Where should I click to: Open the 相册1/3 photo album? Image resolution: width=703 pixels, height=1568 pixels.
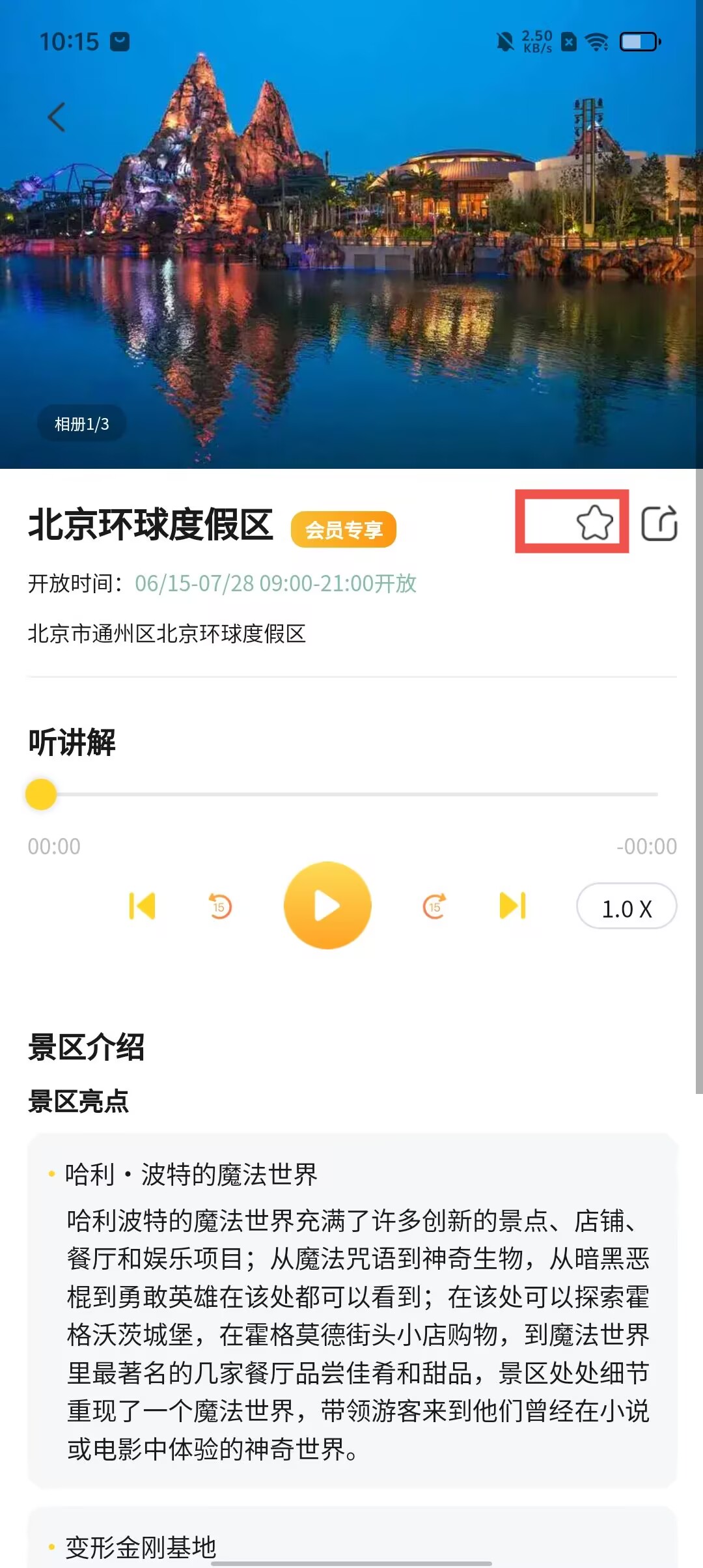click(82, 424)
